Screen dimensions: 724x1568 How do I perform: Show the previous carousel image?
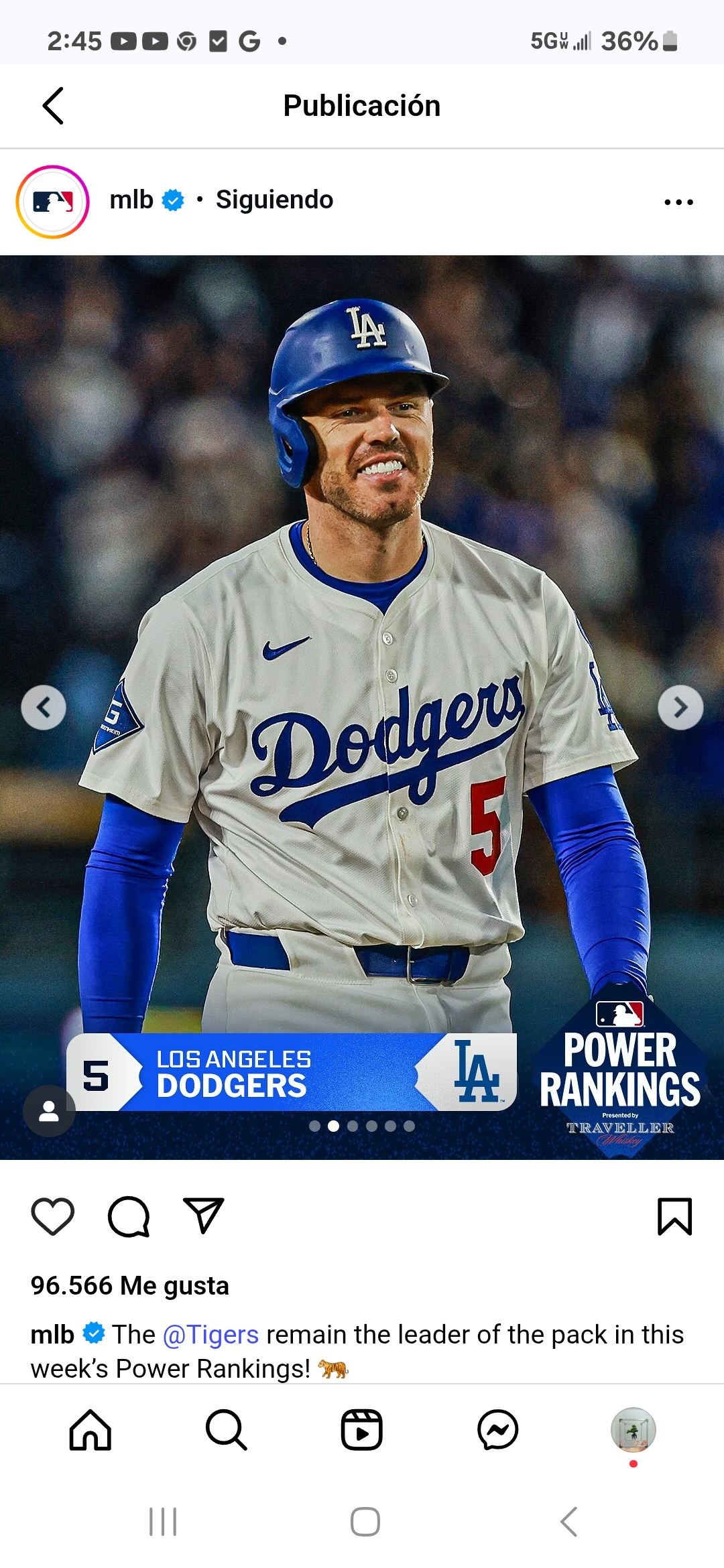pos(44,707)
